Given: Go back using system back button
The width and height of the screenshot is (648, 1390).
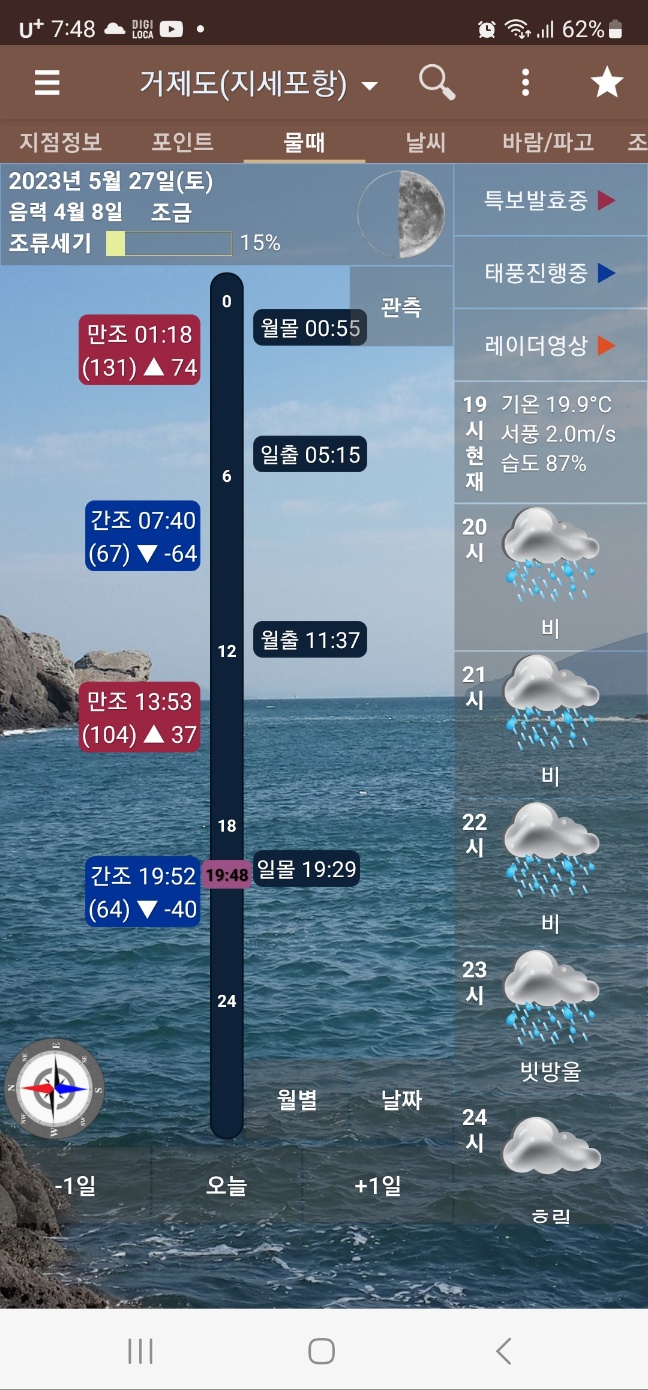Looking at the screenshot, I should click(503, 1351).
